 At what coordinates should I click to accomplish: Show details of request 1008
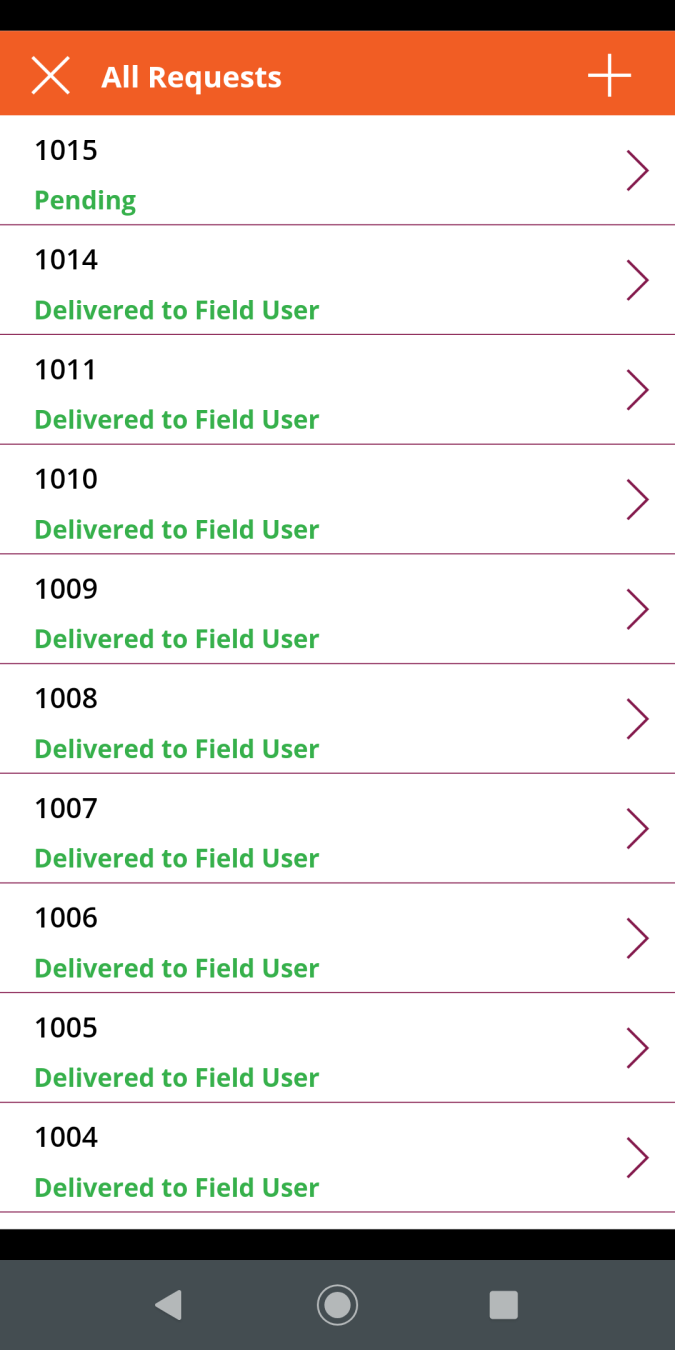[x=337, y=719]
